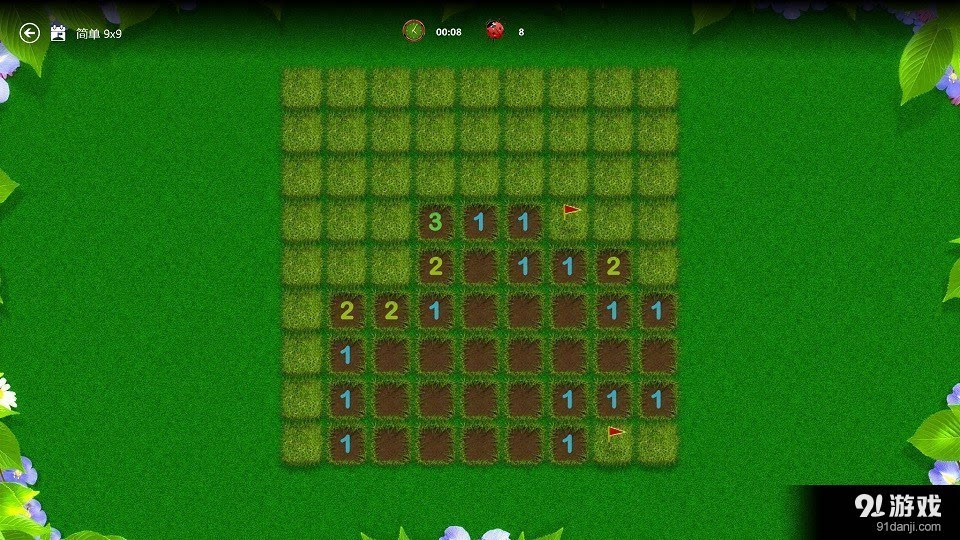Reveal the top-left corner grass tile
This screenshot has height=540, width=960.
point(301,88)
